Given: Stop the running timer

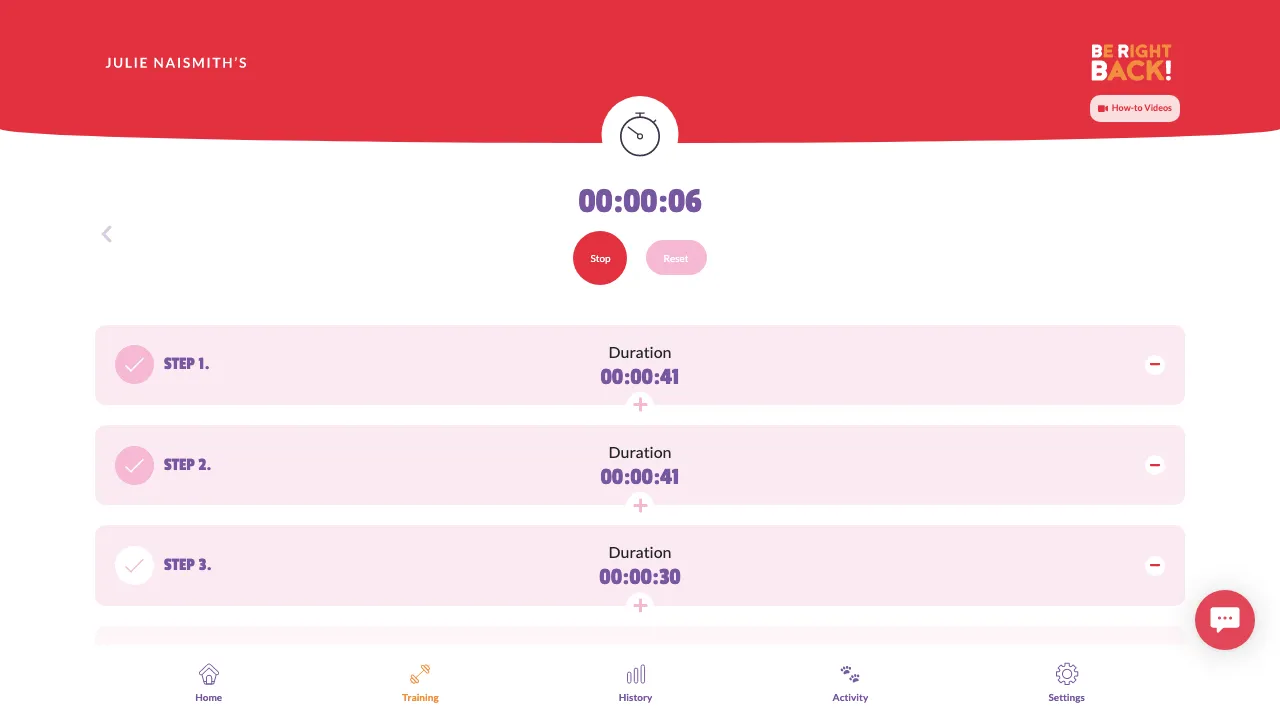Looking at the screenshot, I should pyautogui.click(x=600, y=258).
